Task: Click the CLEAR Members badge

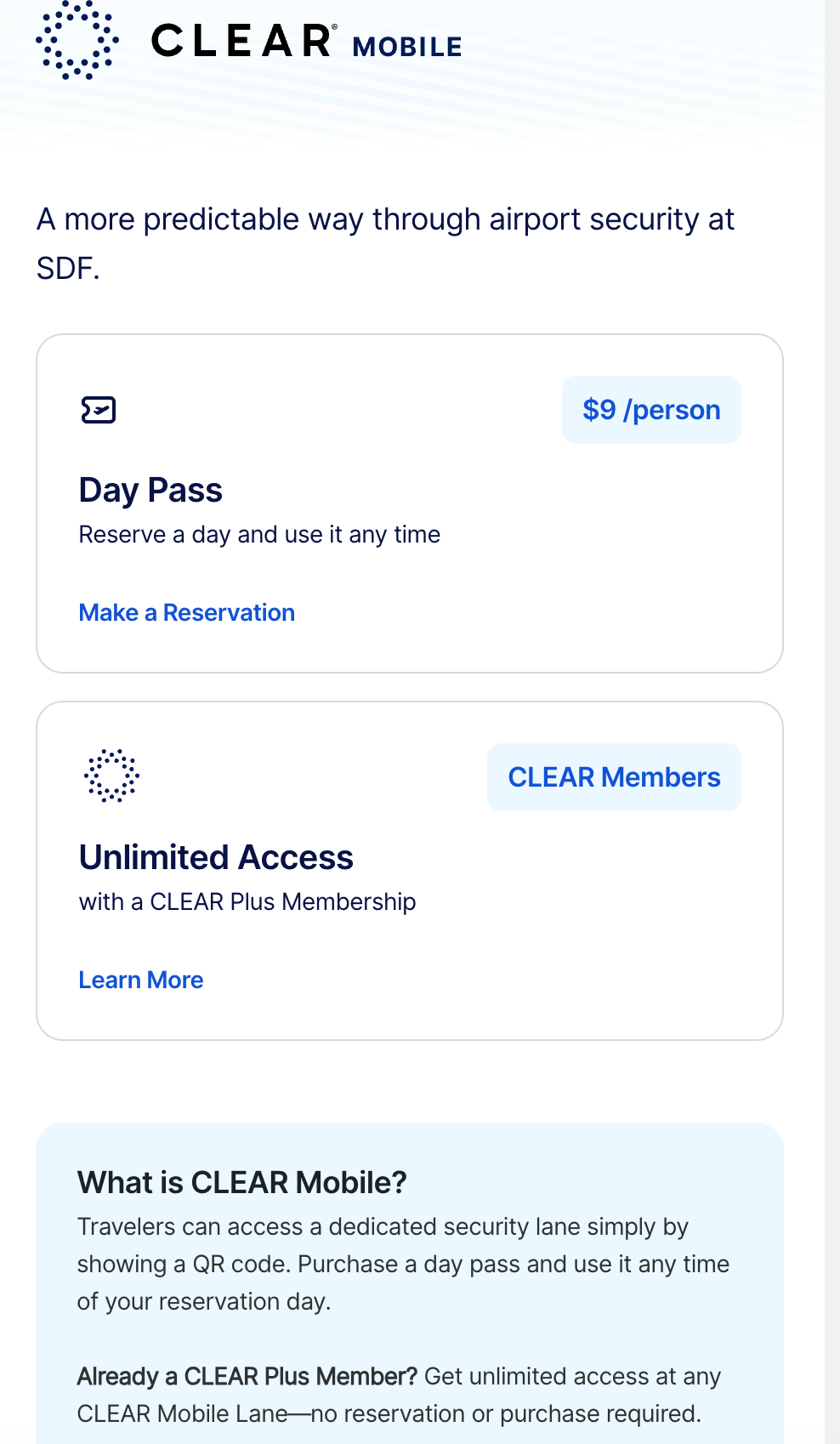Action: (x=613, y=776)
